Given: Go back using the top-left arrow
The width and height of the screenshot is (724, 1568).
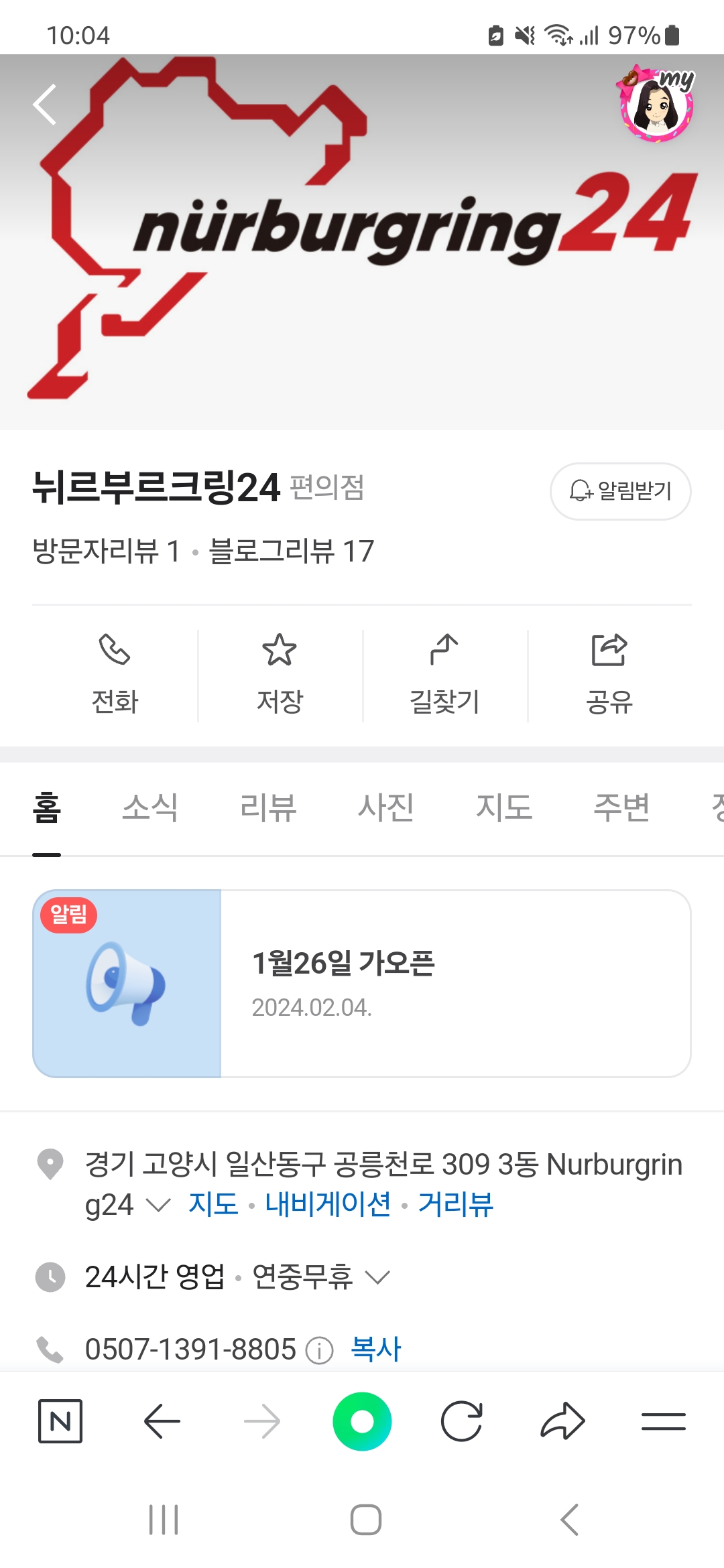Looking at the screenshot, I should [x=45, y=105].
